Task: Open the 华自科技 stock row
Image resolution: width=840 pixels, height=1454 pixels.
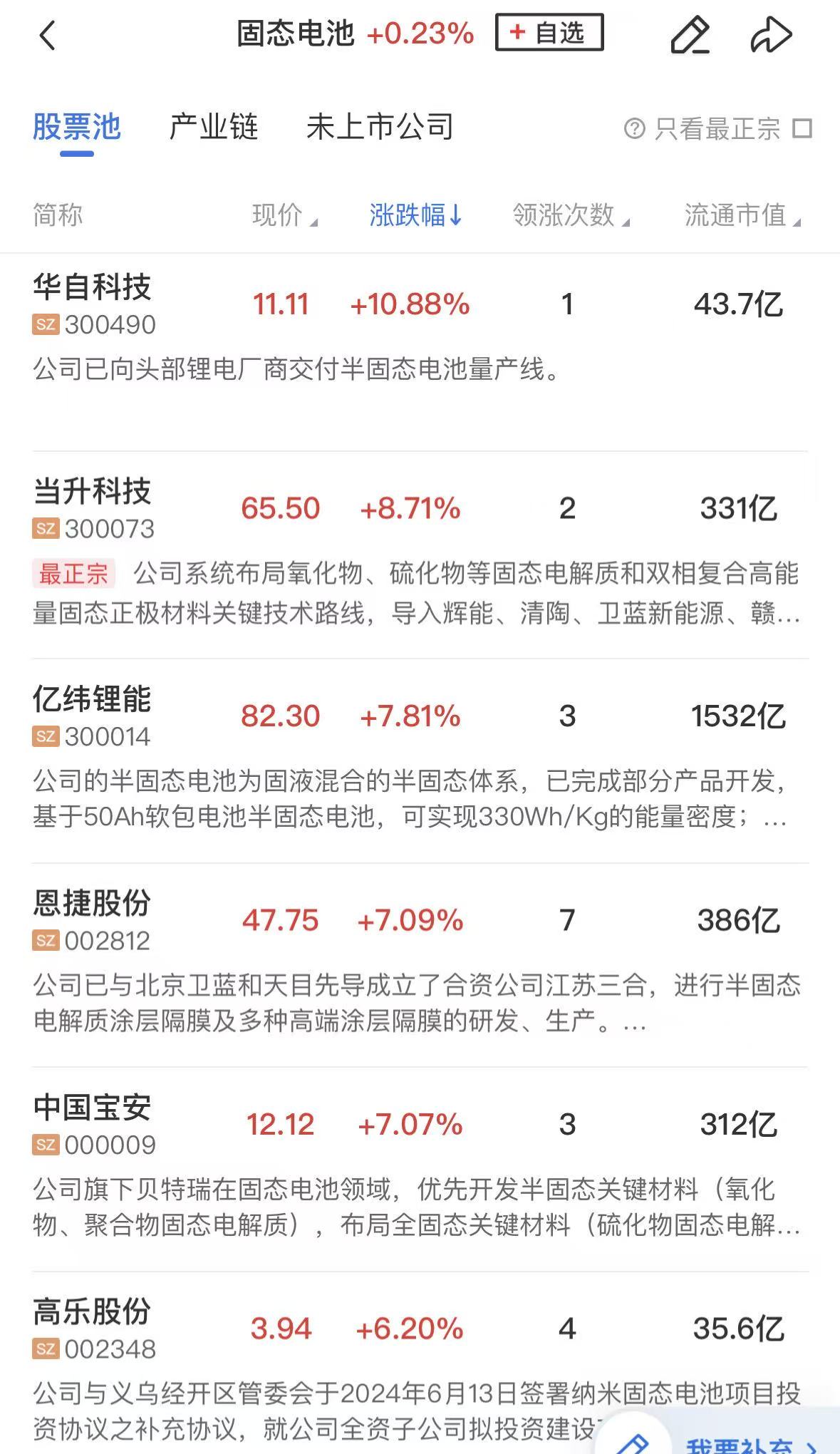Action: click(93, 304)
